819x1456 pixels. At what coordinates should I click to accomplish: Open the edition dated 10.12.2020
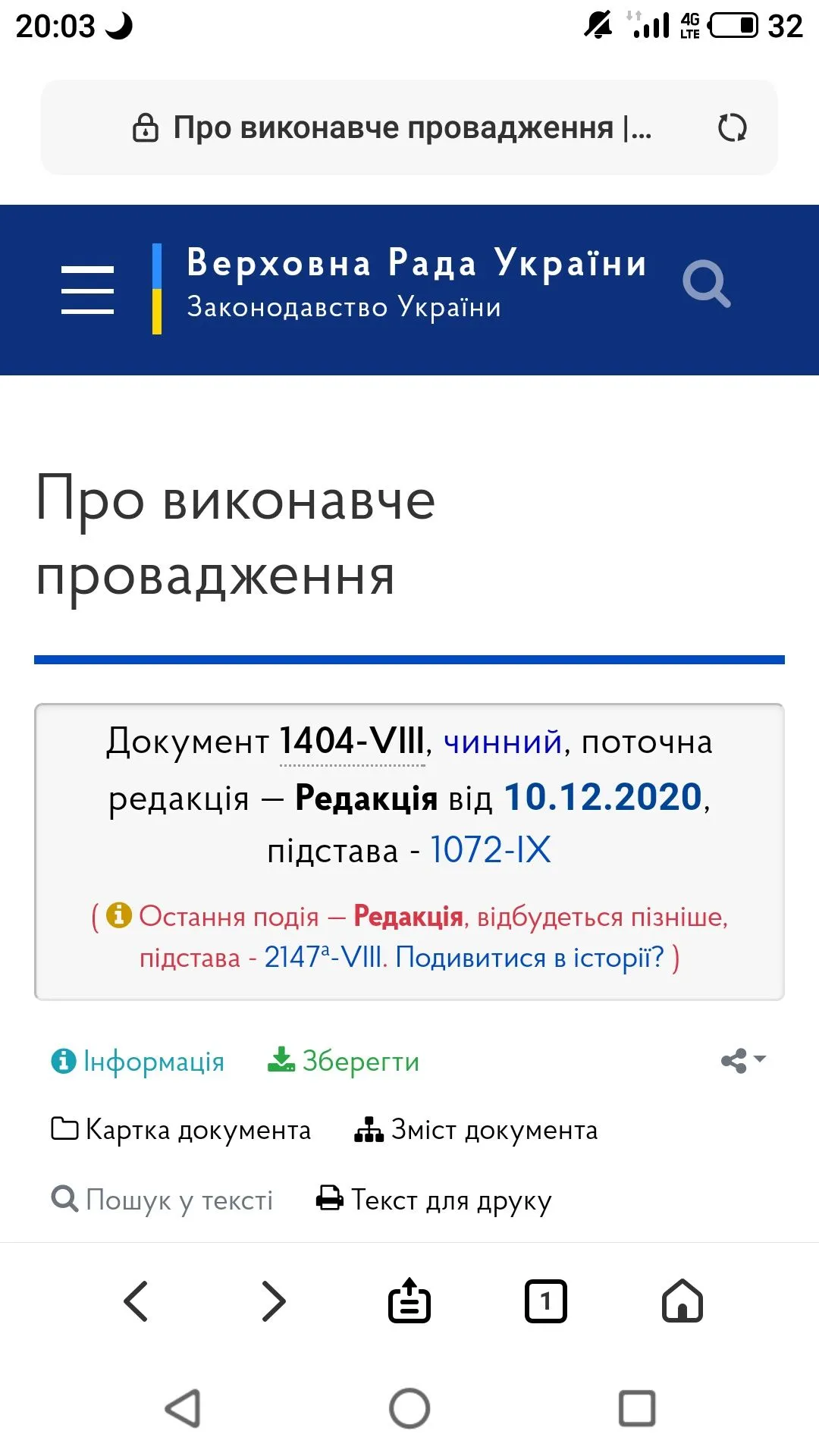tap(603, 797)
